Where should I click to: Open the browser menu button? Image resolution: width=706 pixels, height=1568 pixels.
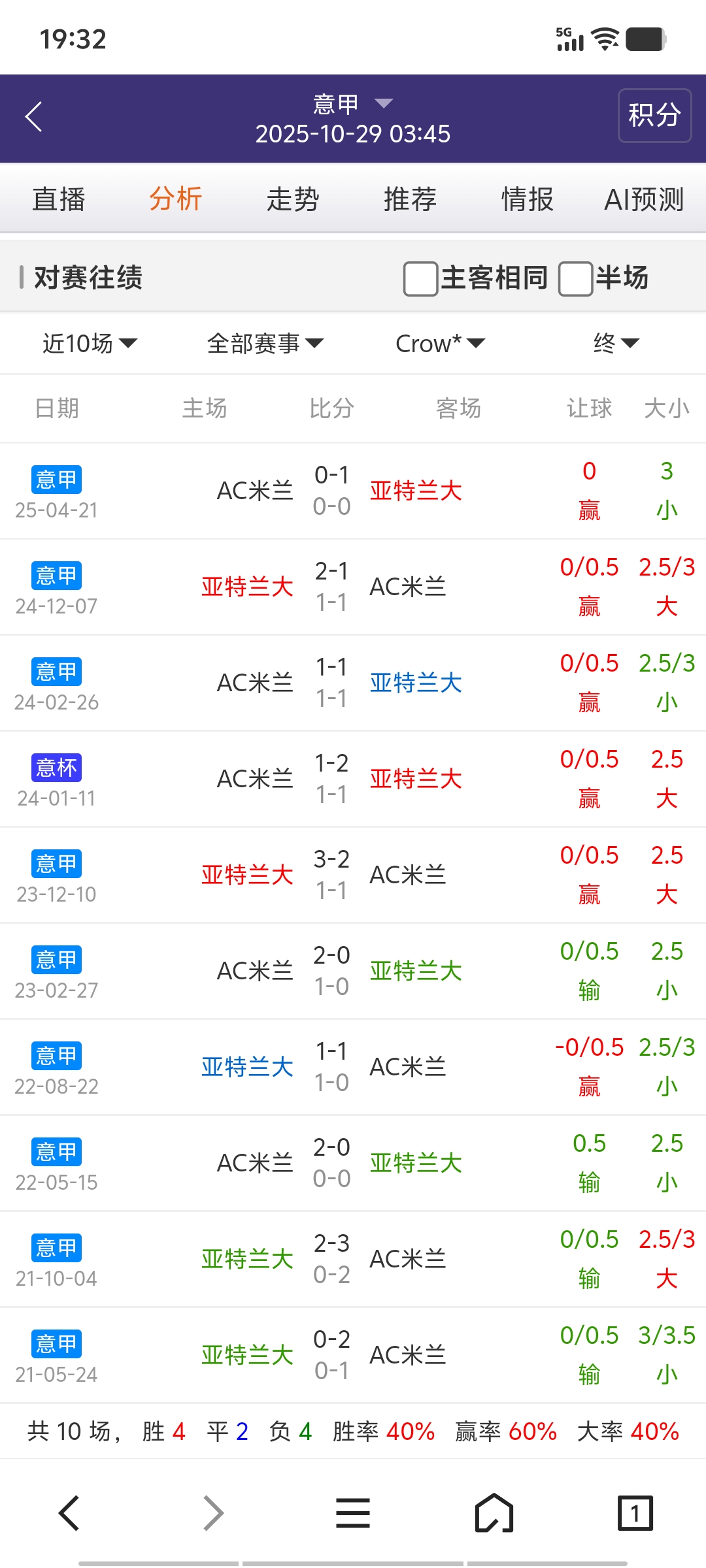[x=353, y=1513]
